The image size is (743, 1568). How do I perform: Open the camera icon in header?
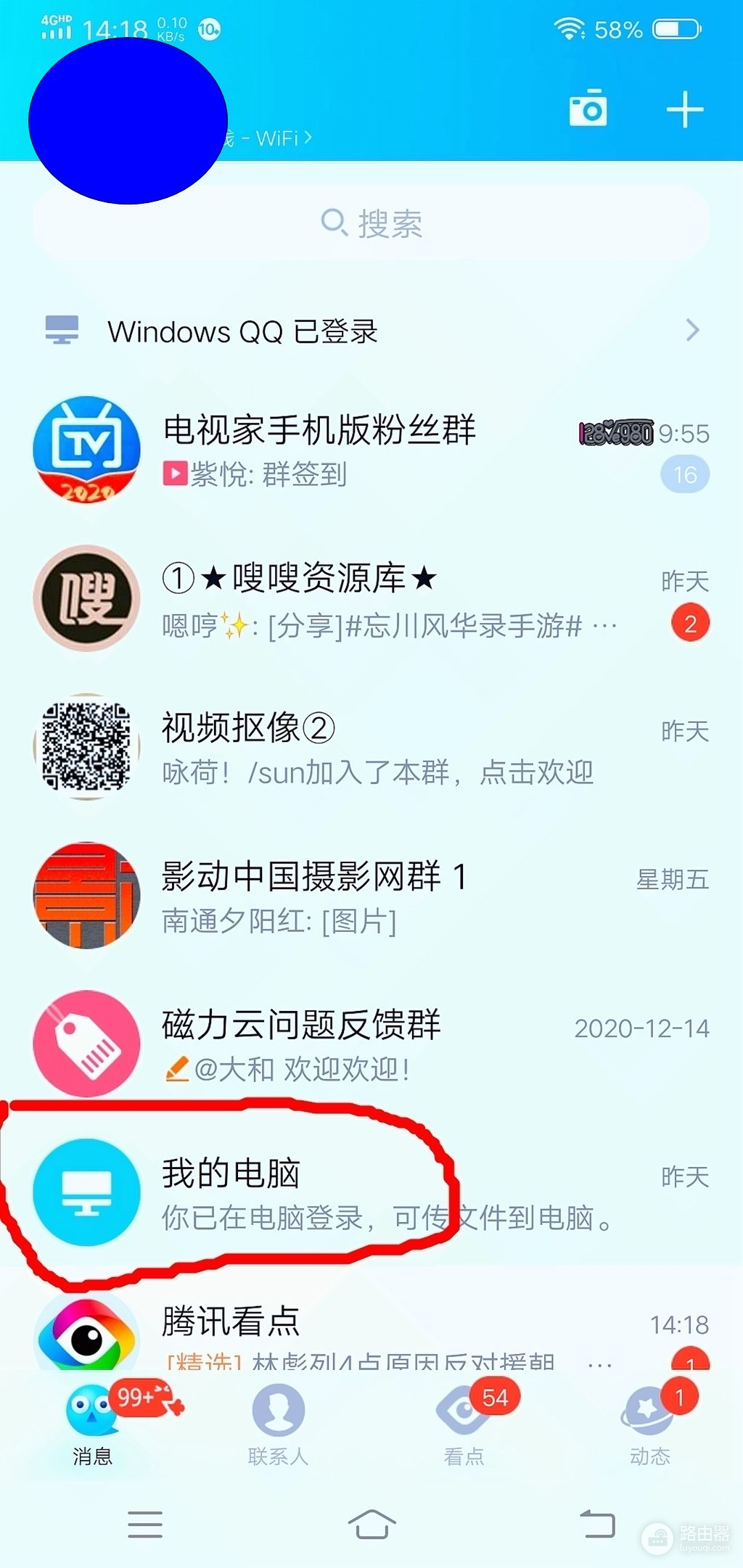pyautogui.click(x=588, y=110)
